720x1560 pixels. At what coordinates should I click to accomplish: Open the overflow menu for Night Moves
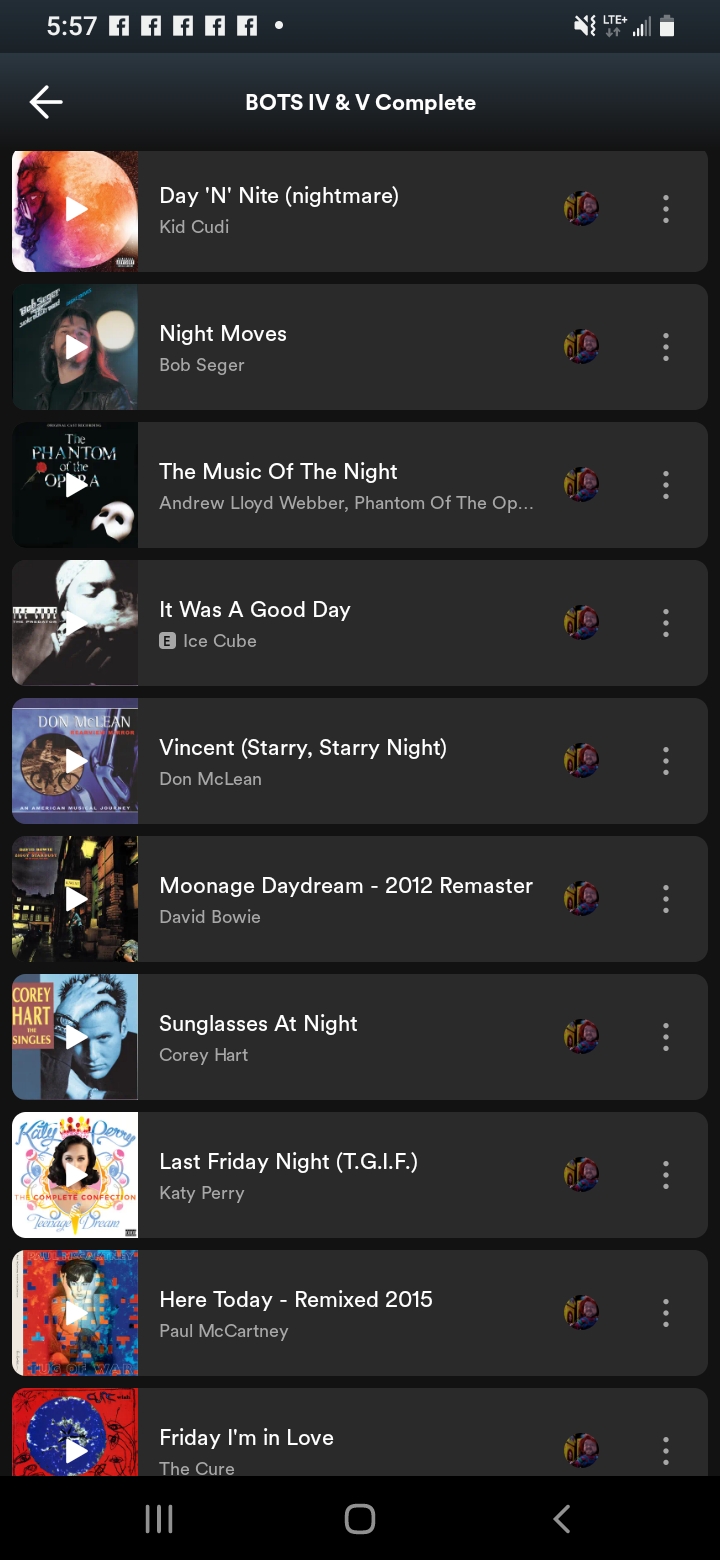coord(665,347)
